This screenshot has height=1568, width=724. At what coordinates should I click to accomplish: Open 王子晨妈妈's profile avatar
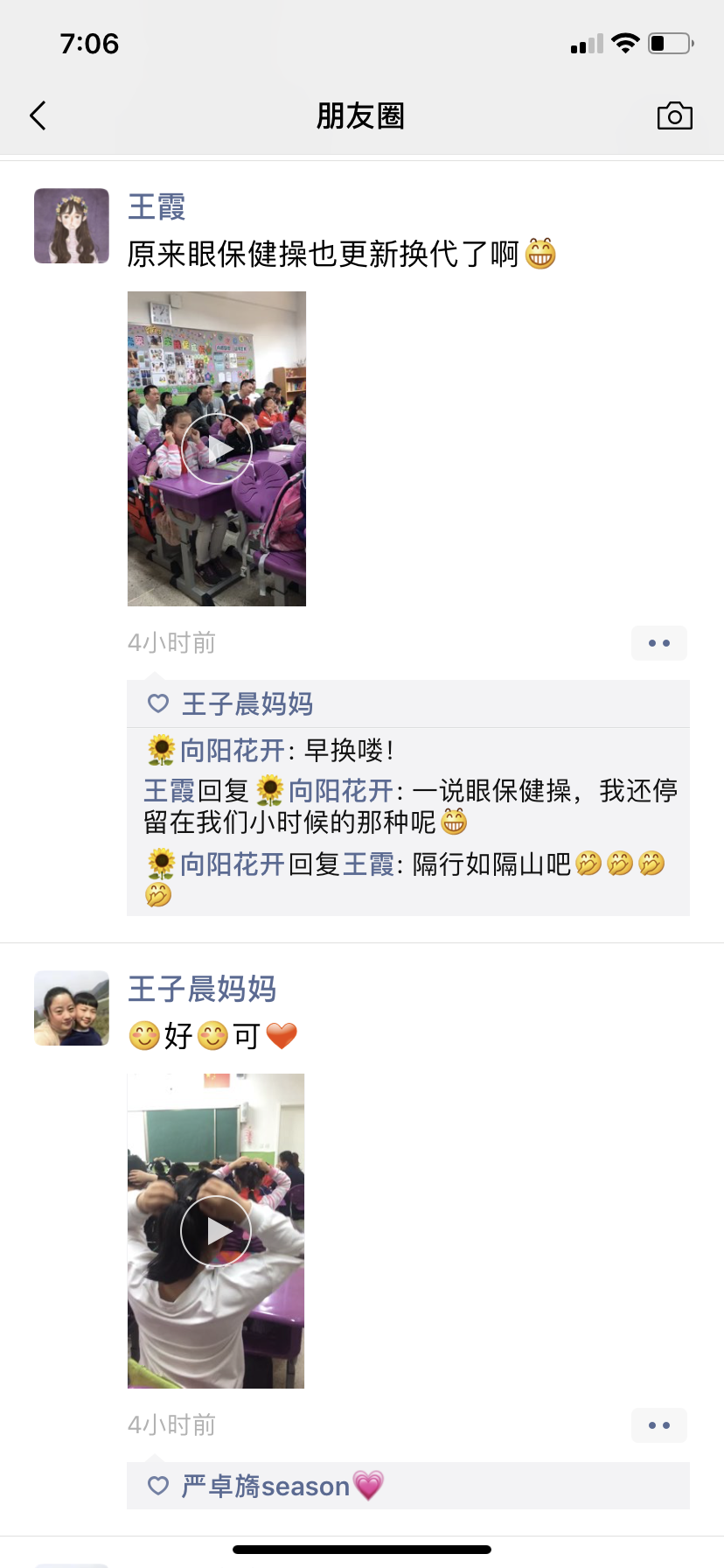click(x=72, y=1008)
